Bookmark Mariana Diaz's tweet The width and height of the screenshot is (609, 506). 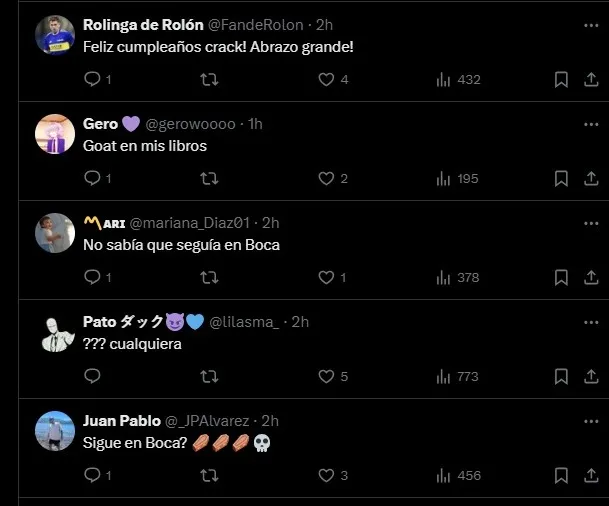coord(561,277)
